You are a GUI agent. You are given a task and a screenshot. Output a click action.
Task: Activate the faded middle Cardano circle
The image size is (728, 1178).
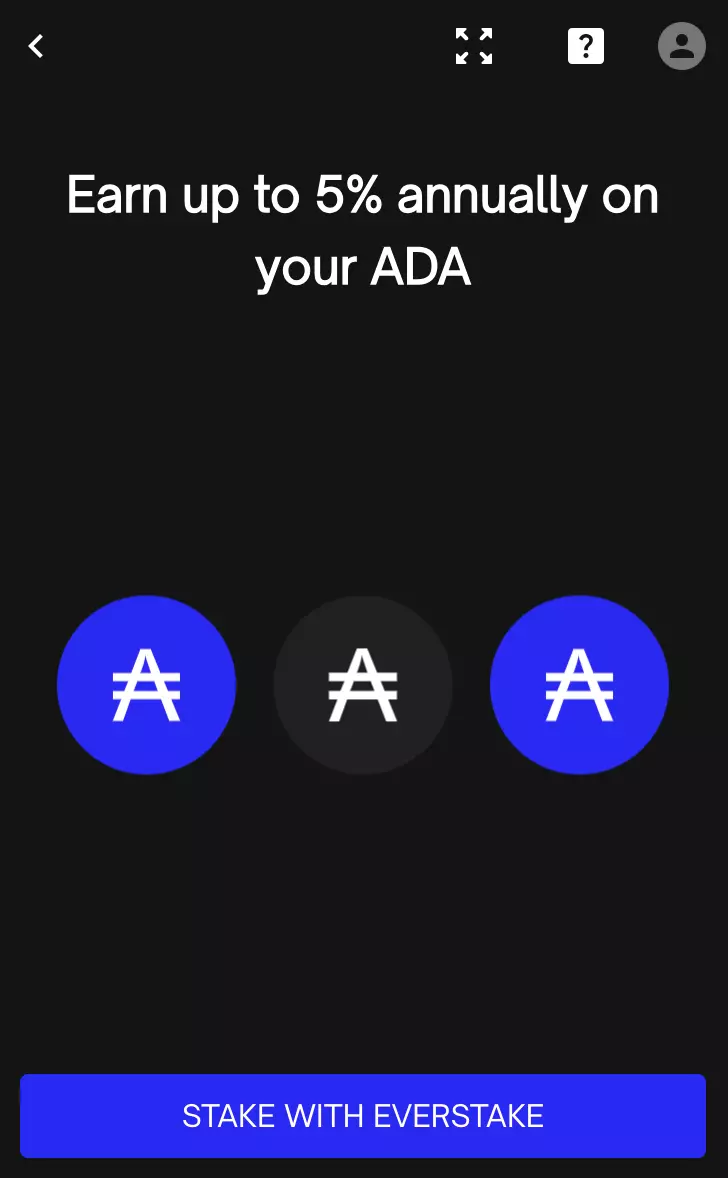pyautogui.click(x=363, y=685)
